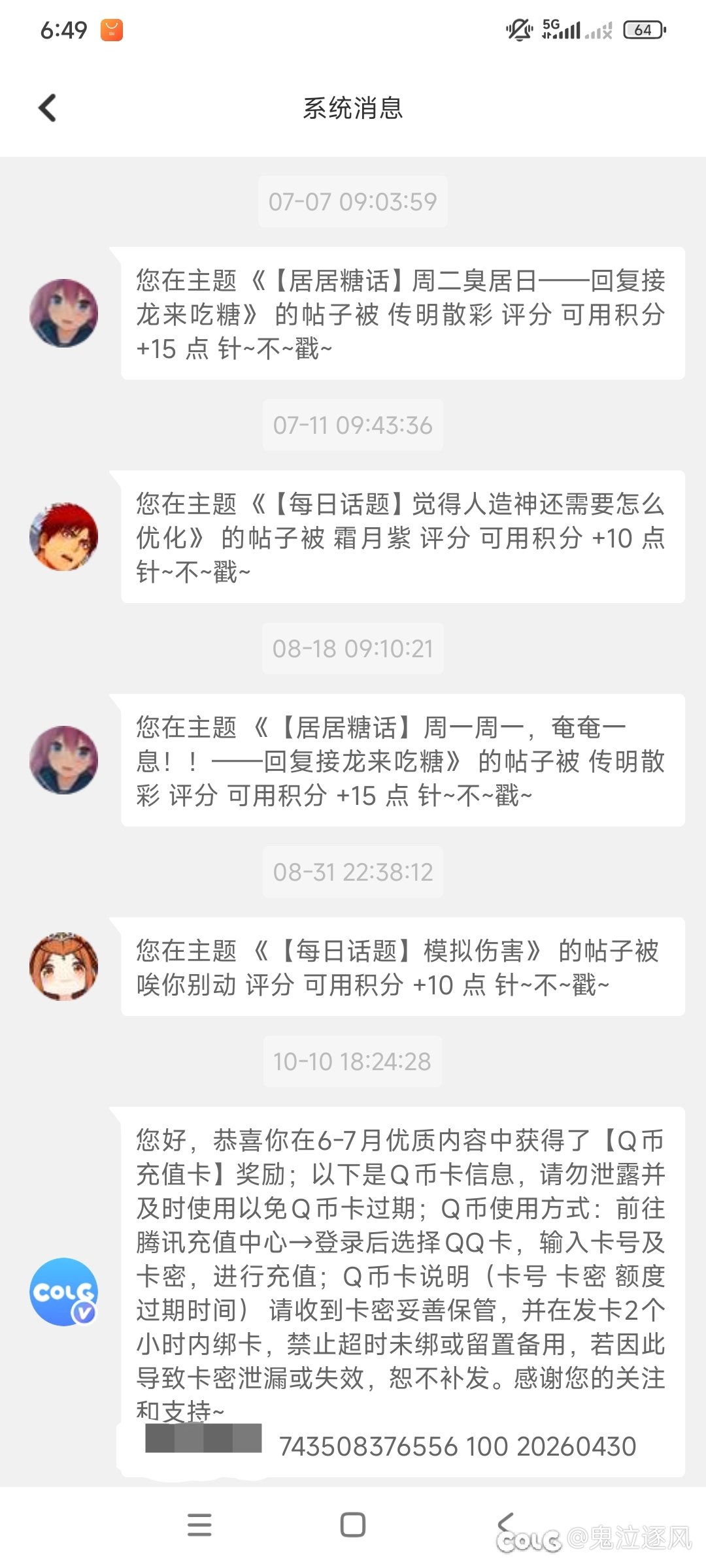View the avatar beside the 08-18 message
The width and height of the screenshot is (706, 1568).
(64, 760)
